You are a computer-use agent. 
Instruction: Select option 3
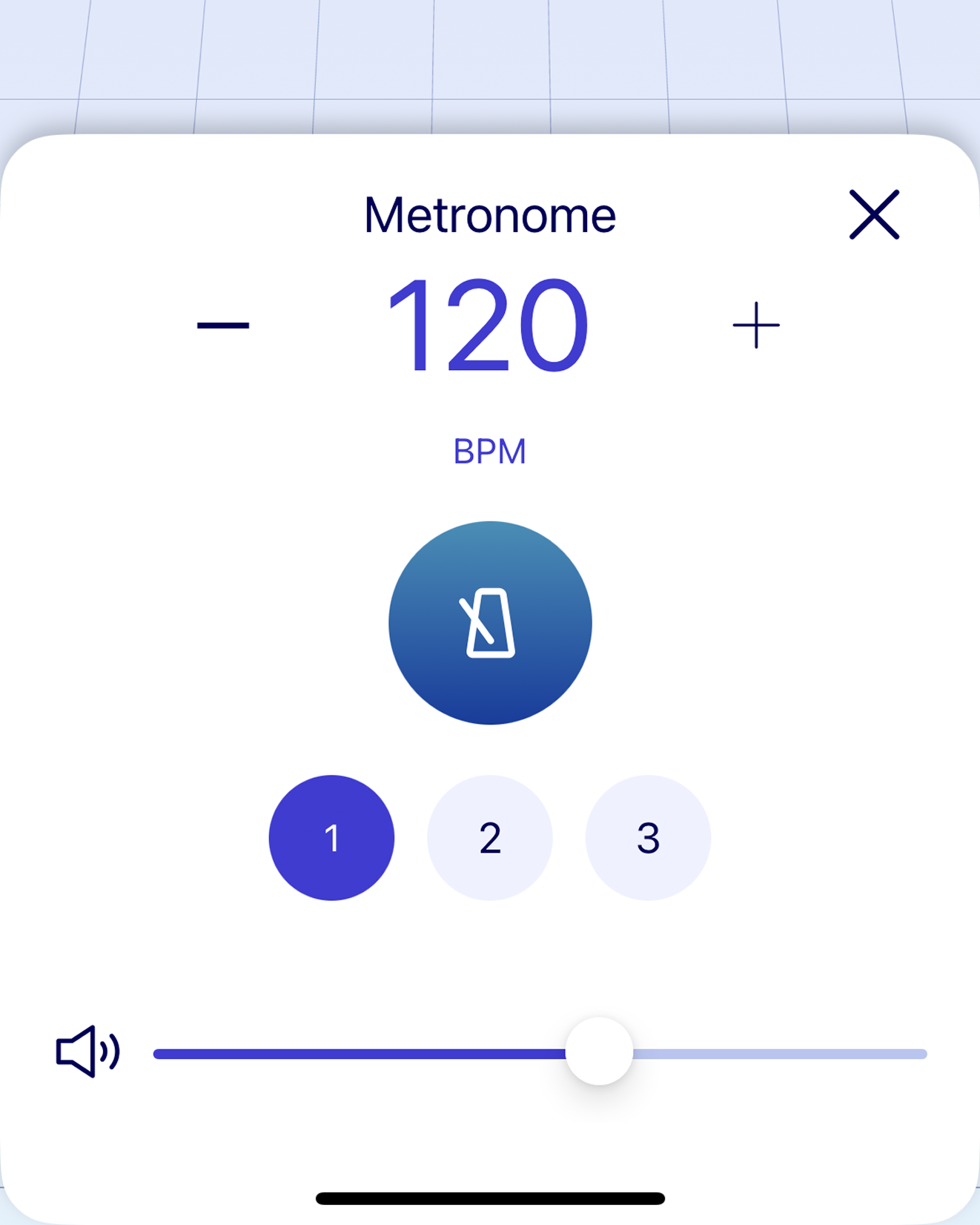click(x=648, y=838)
